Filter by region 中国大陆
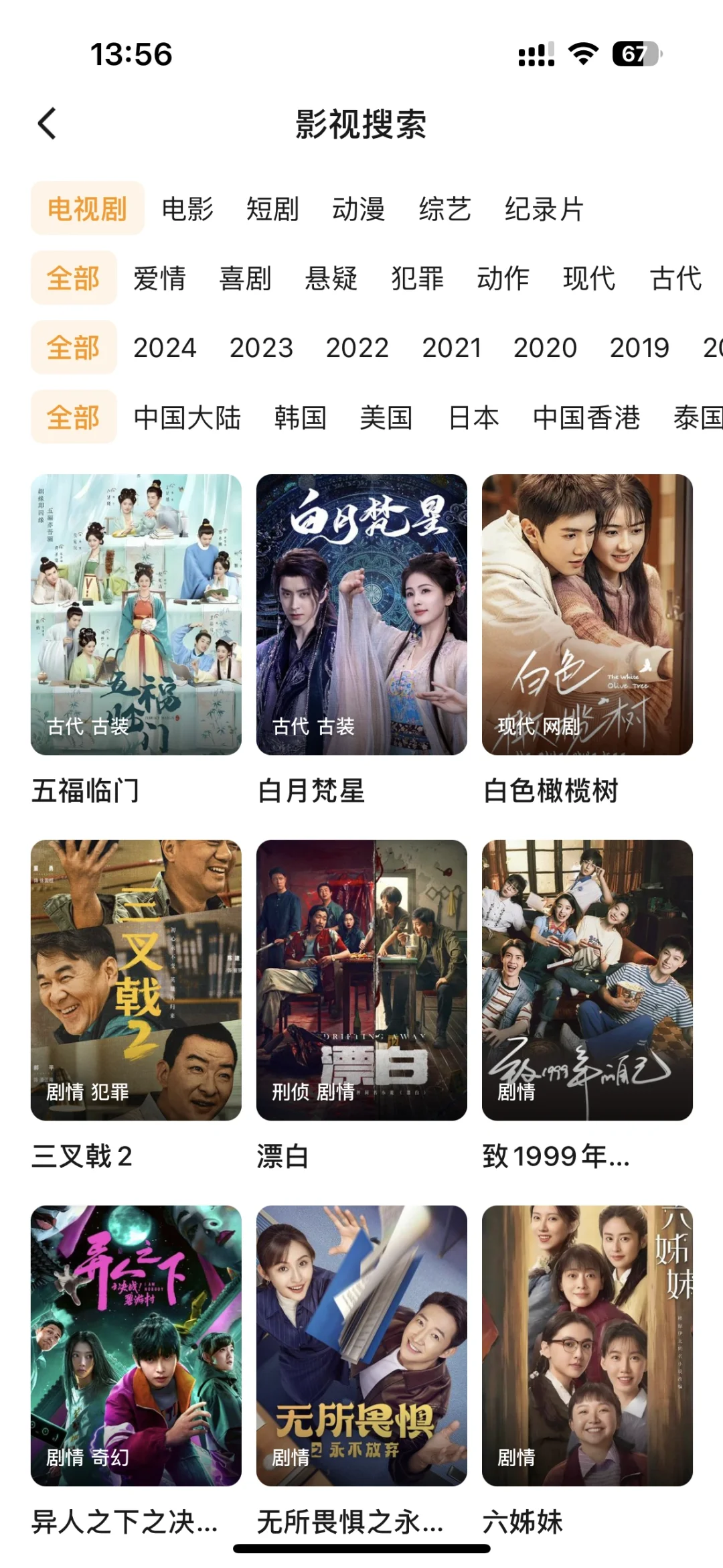723x1568 pixels. [187, 418]
